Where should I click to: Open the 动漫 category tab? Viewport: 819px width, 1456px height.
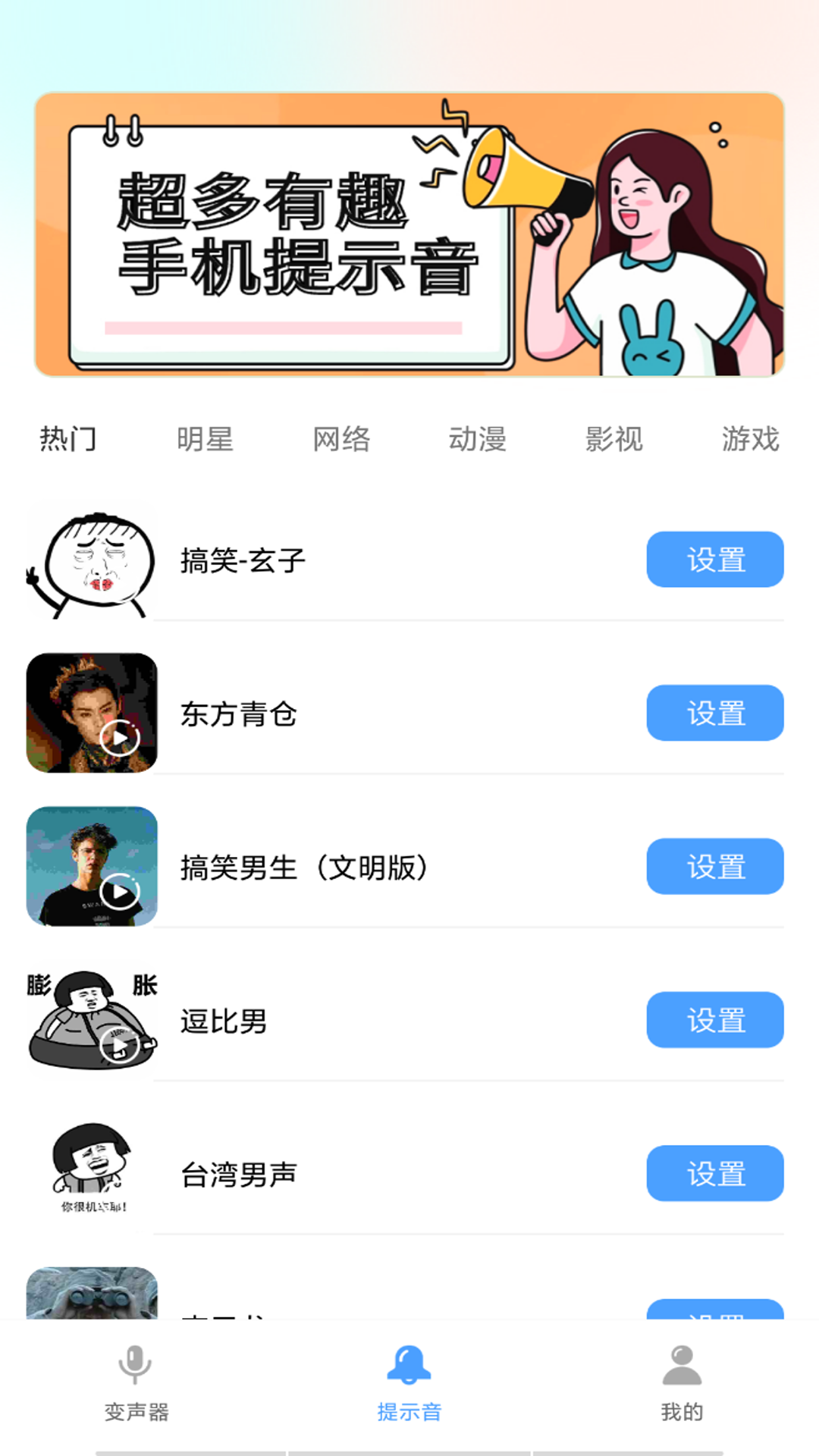(x=476, y=438)
